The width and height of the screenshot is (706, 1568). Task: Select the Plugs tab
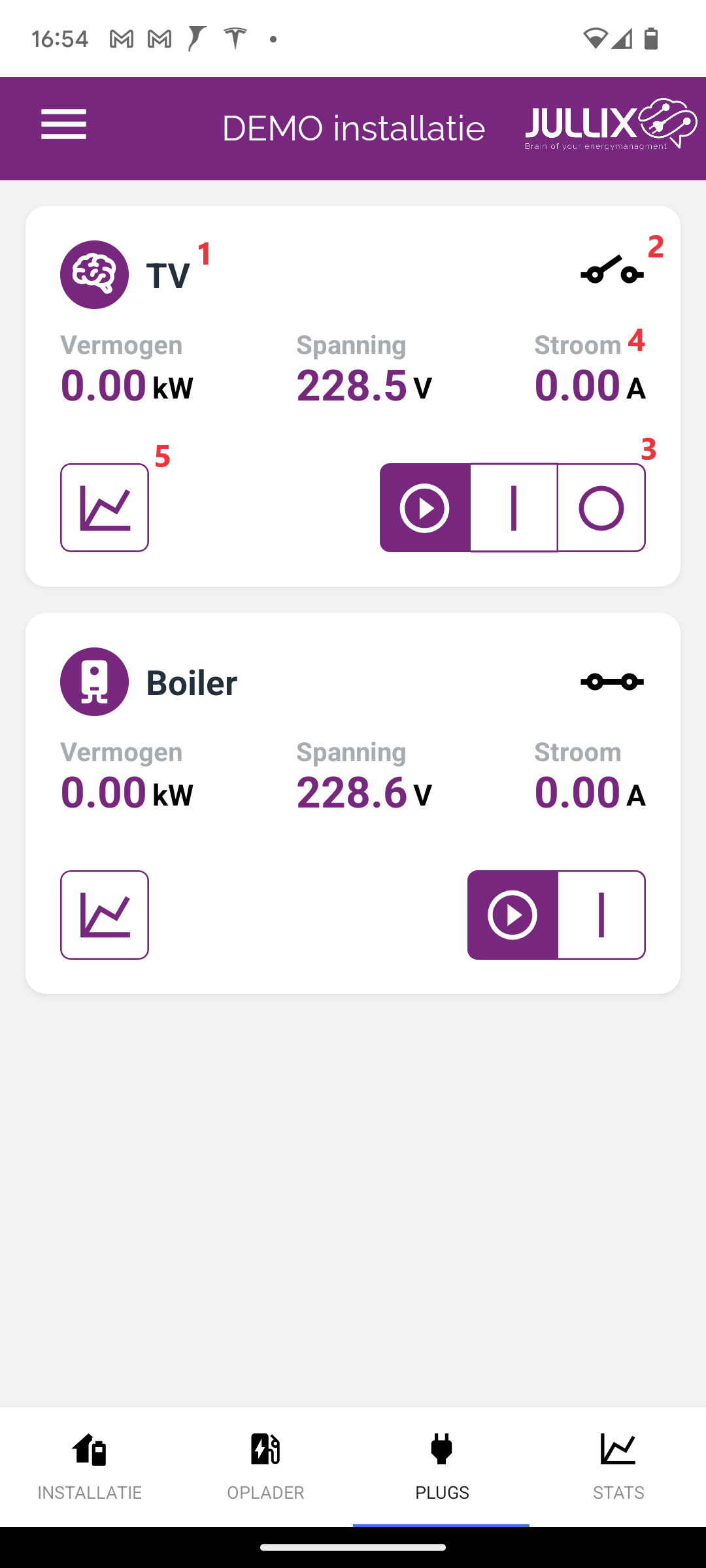click(442, 1466)
